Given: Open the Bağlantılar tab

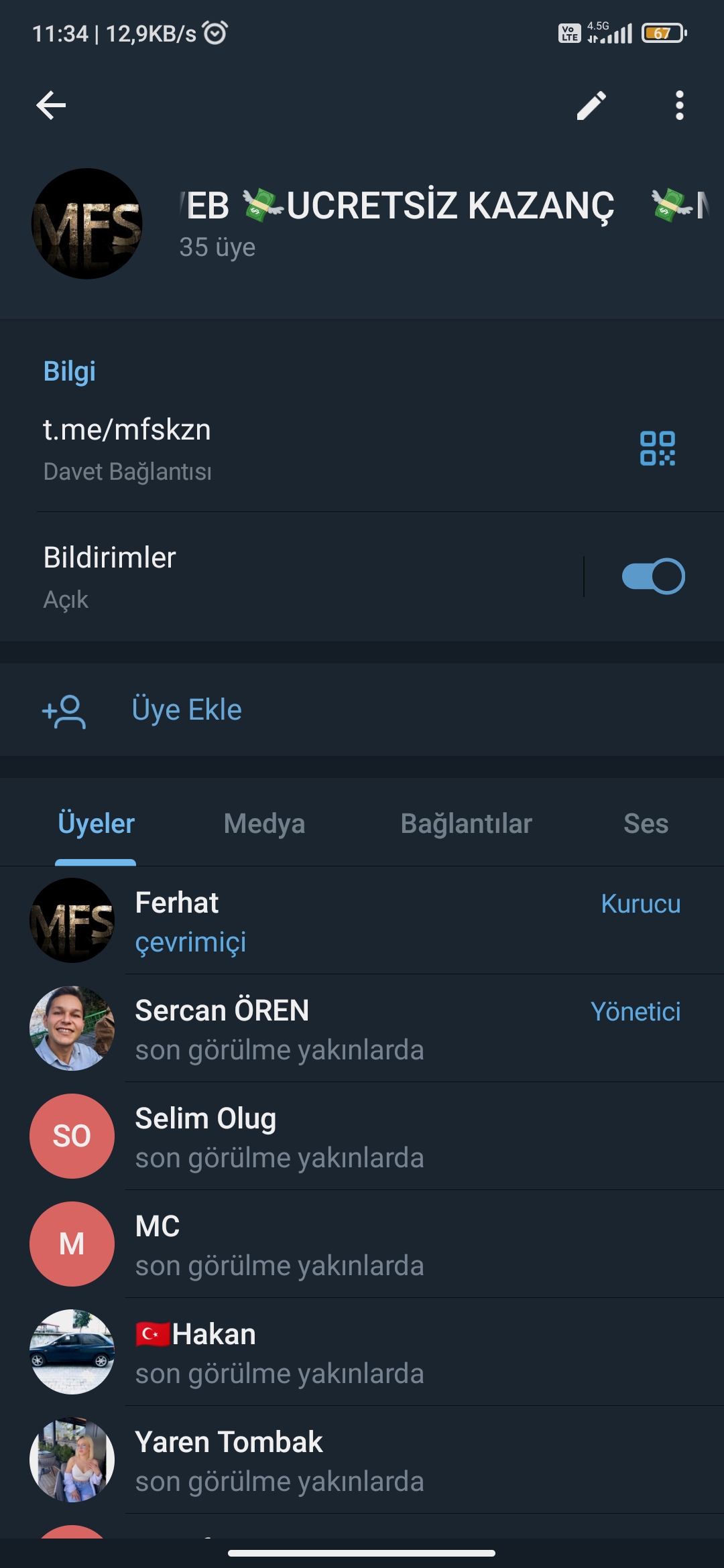Looking at the screenshot, I should (x=467, y=824).
